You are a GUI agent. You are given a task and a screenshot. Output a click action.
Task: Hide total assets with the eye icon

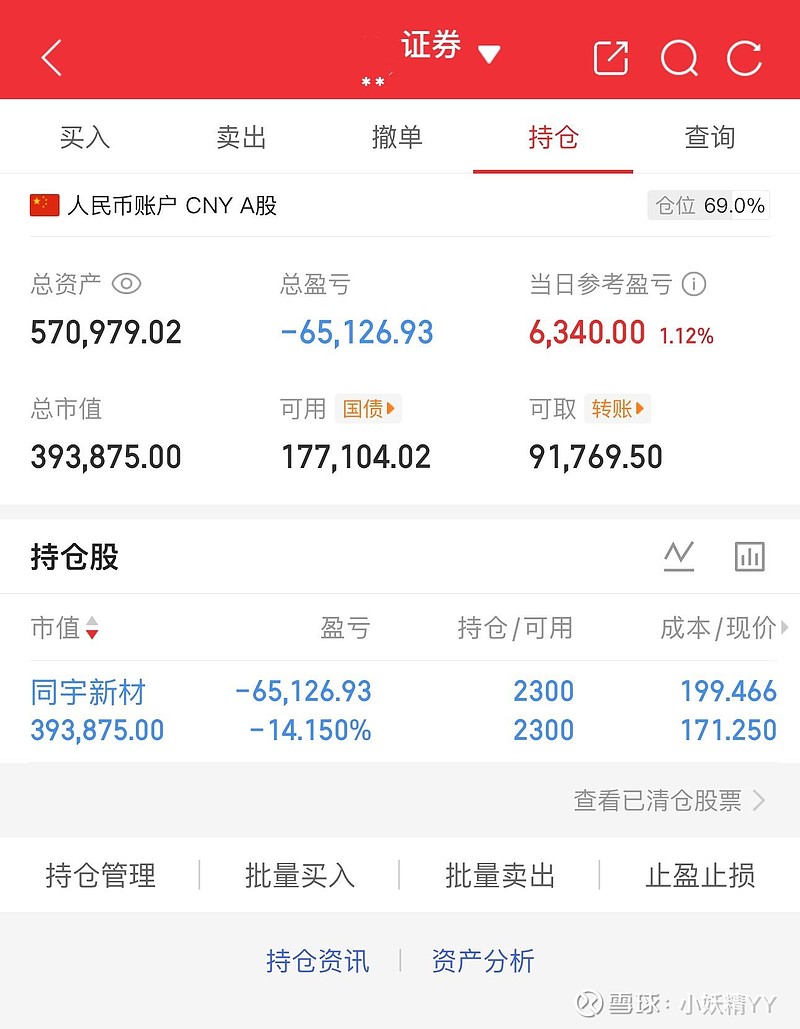[x=126, y=284]
